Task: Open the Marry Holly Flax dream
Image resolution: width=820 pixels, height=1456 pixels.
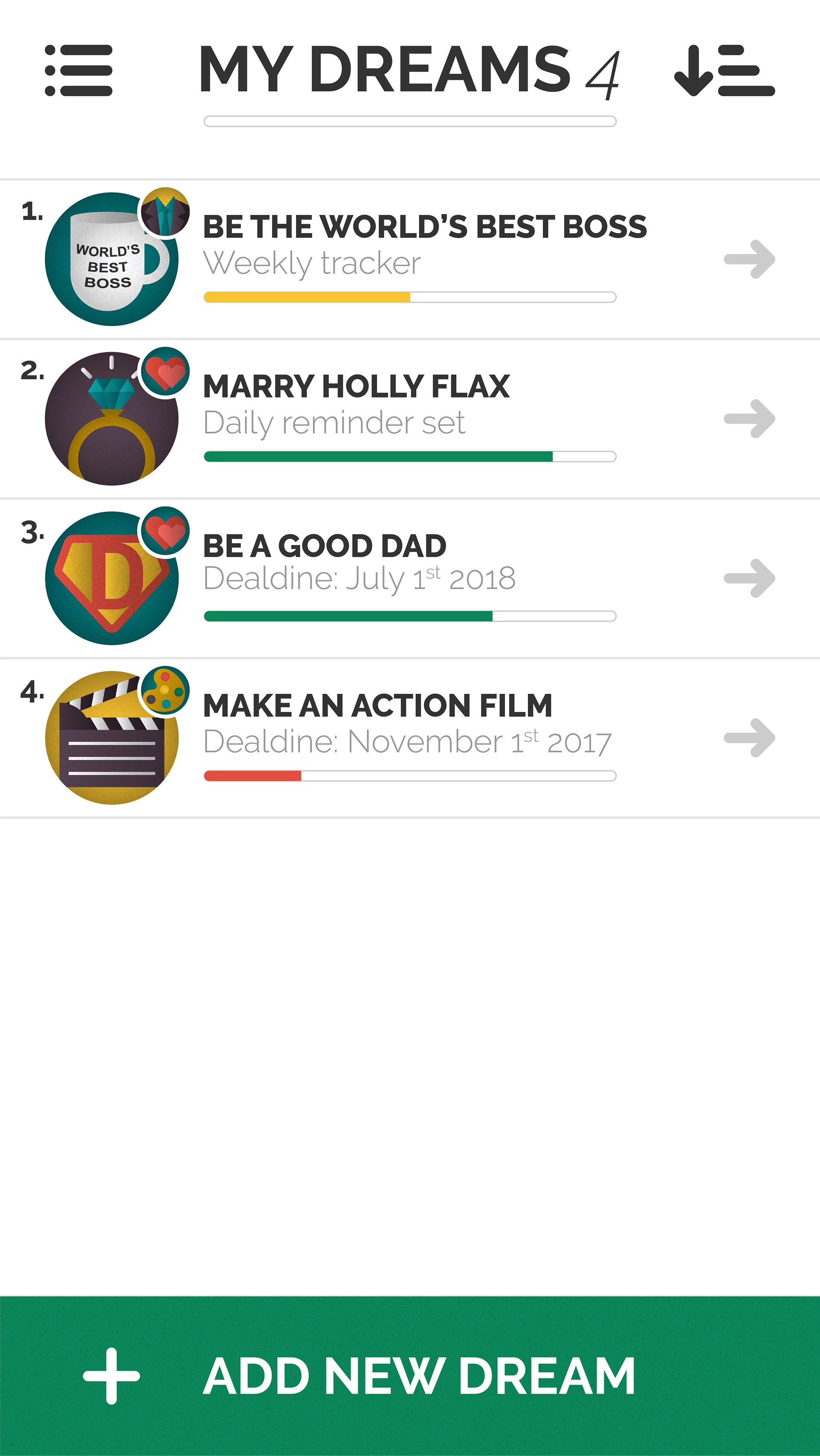Action: tap(410, 419)
